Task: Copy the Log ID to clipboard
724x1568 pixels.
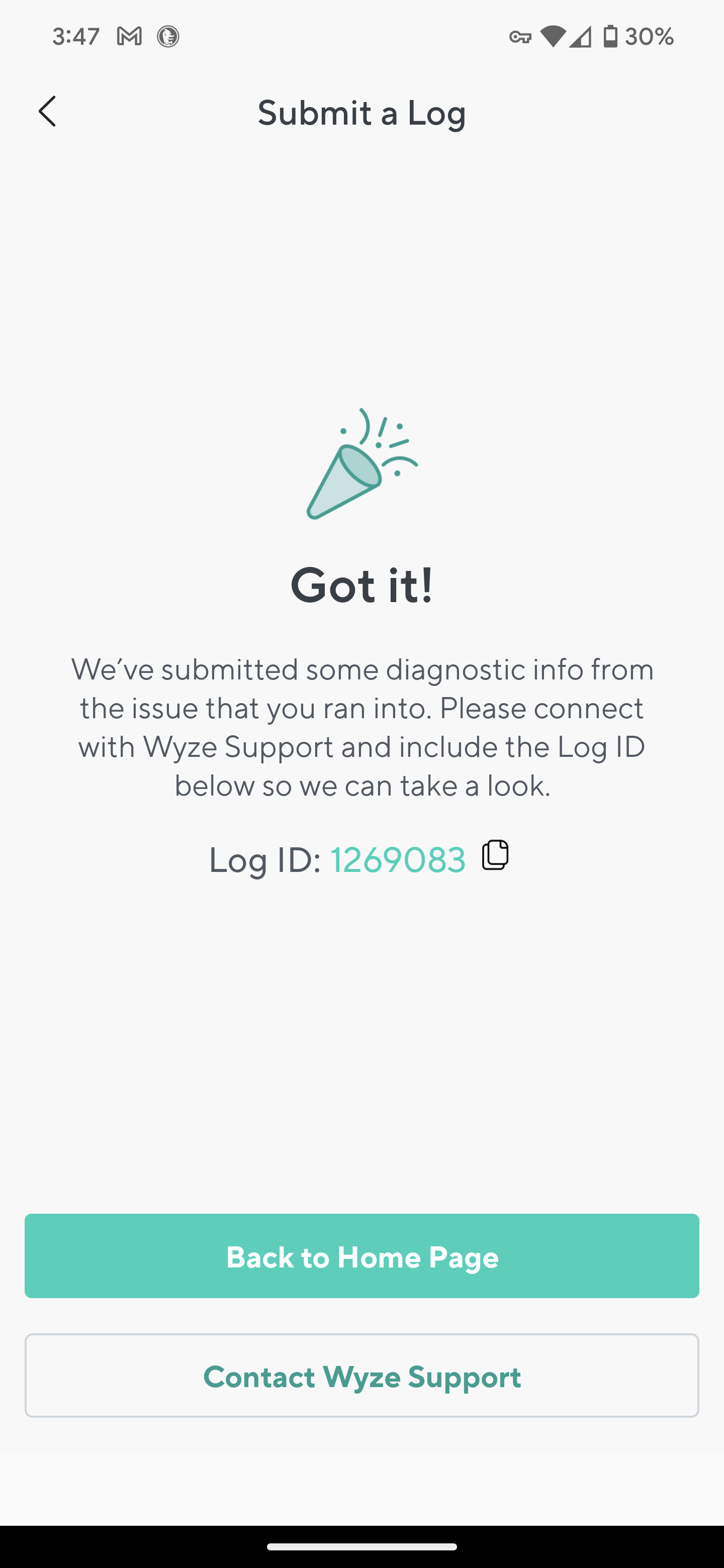Action: [x=495, y=856]
